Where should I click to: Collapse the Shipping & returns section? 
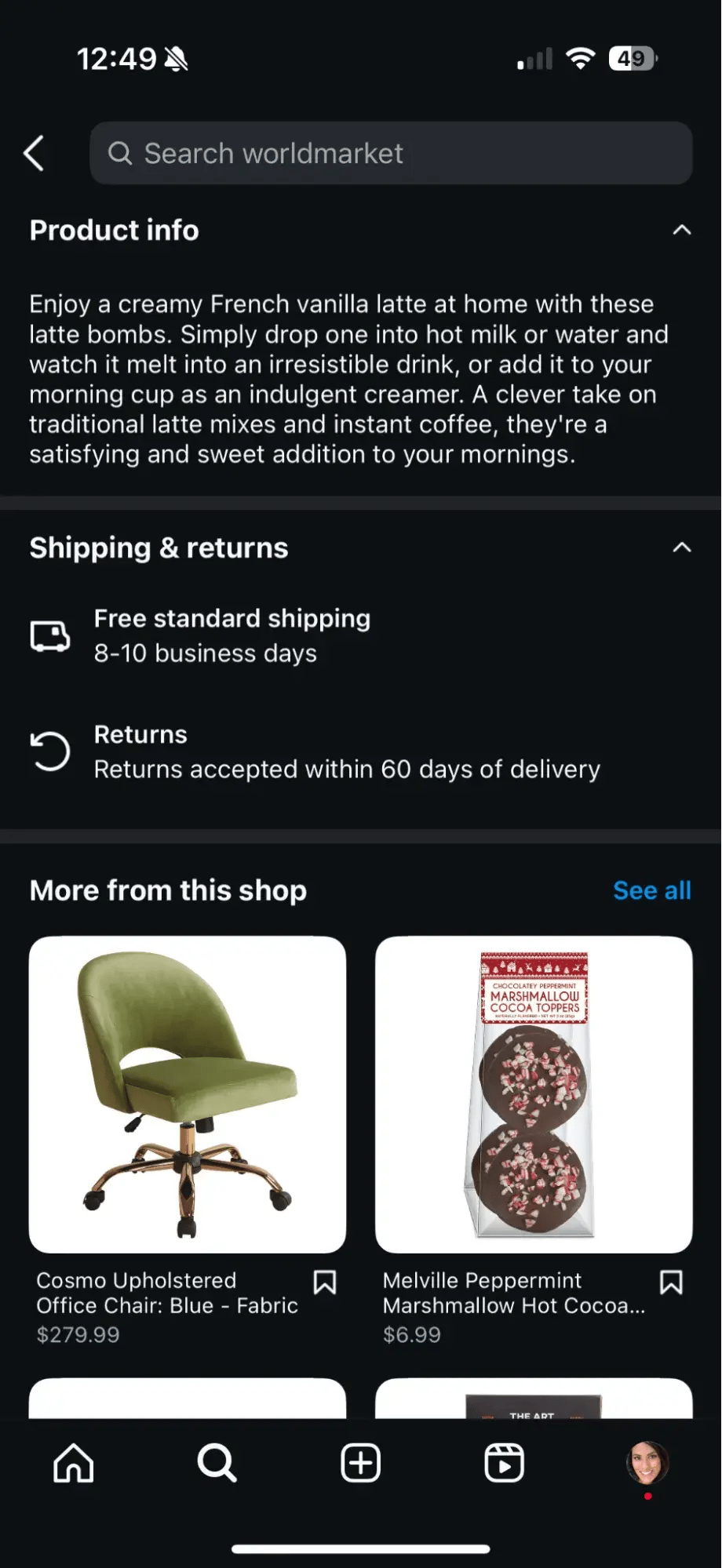pyautogui.click(x=681, y=548)
